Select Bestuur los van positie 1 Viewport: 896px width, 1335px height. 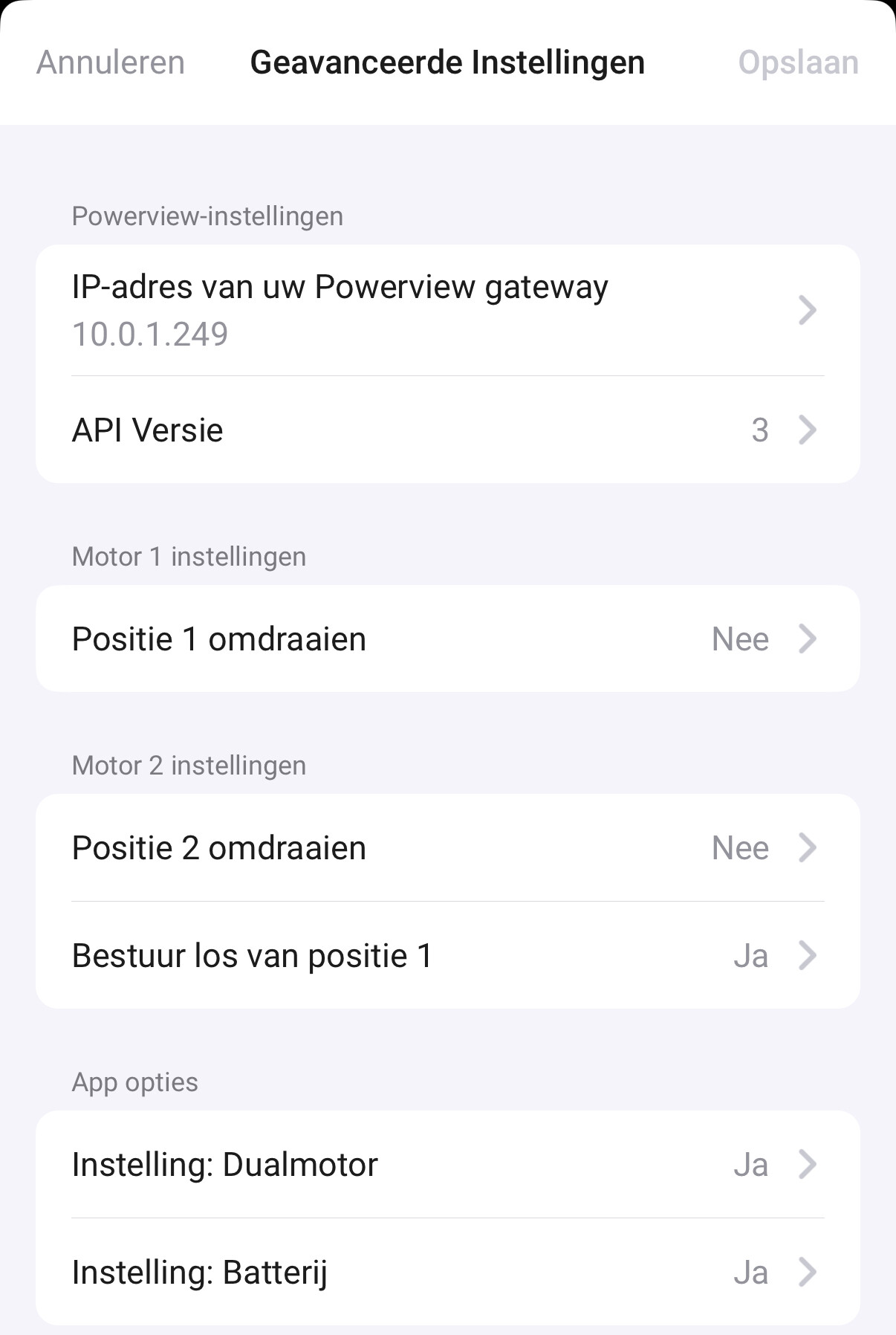pyautogui.click(x=447, y=955)
